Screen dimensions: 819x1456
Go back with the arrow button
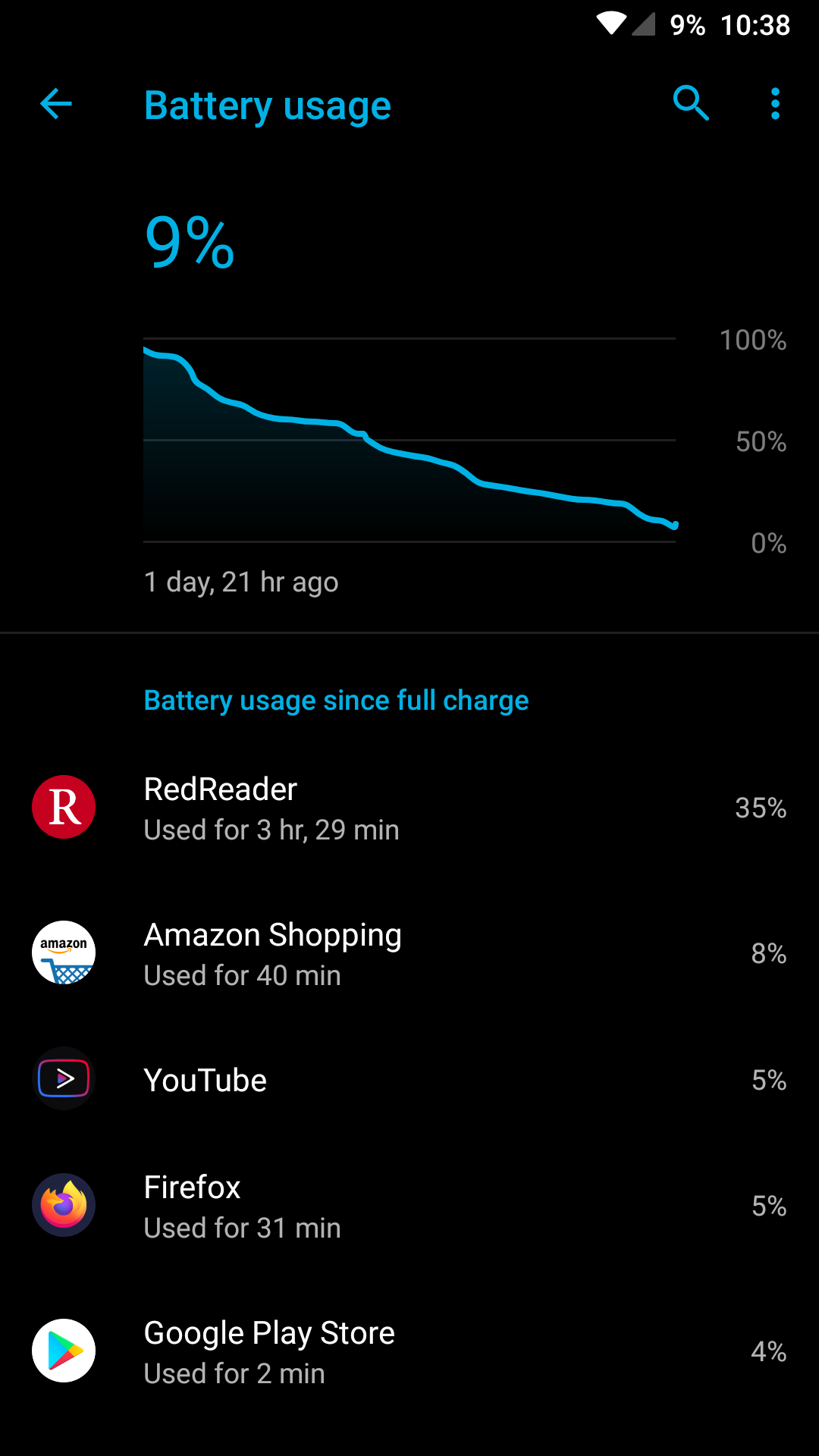(x=55, y=105)
